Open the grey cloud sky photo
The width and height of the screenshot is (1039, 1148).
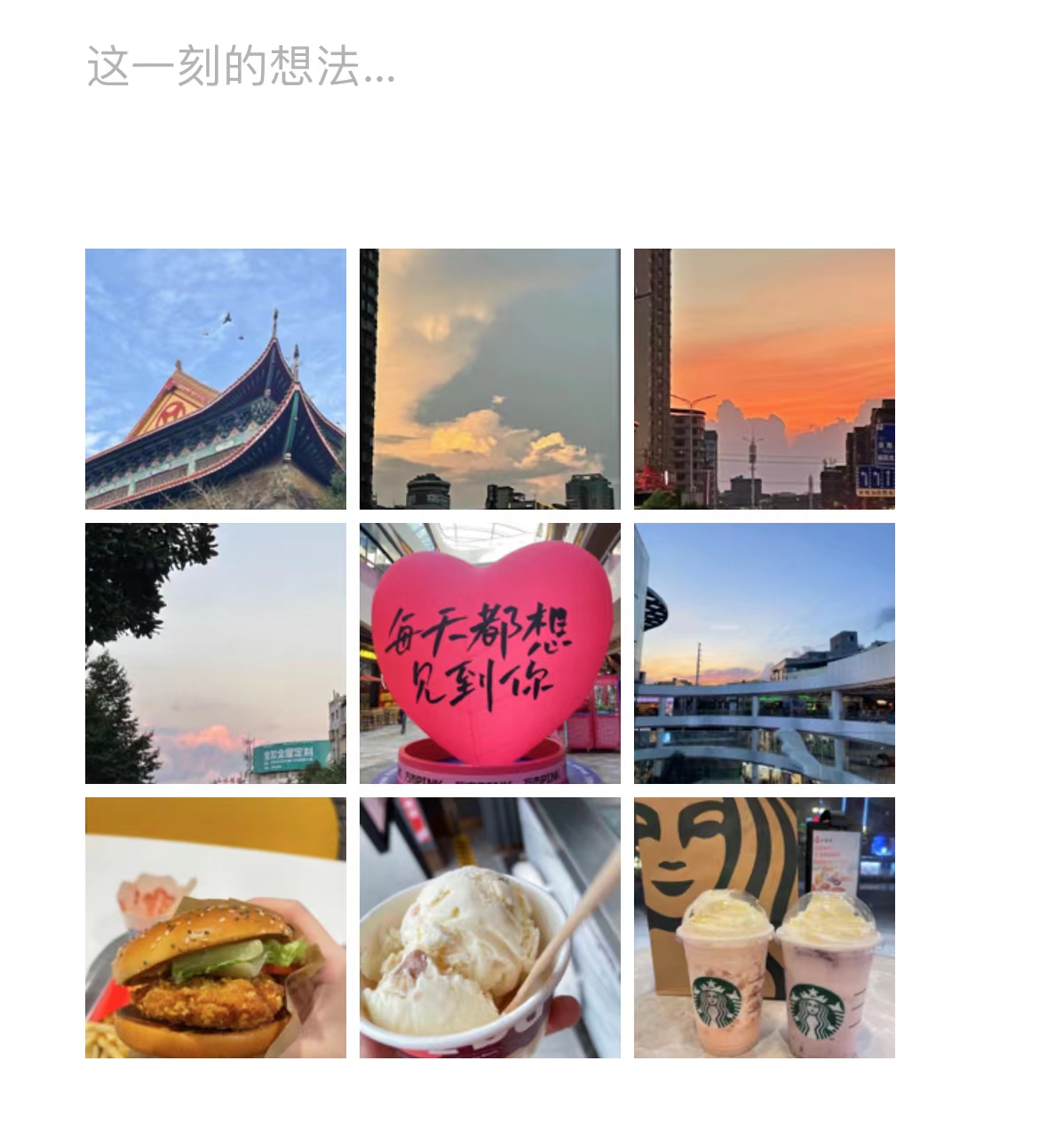coord(490,379)
